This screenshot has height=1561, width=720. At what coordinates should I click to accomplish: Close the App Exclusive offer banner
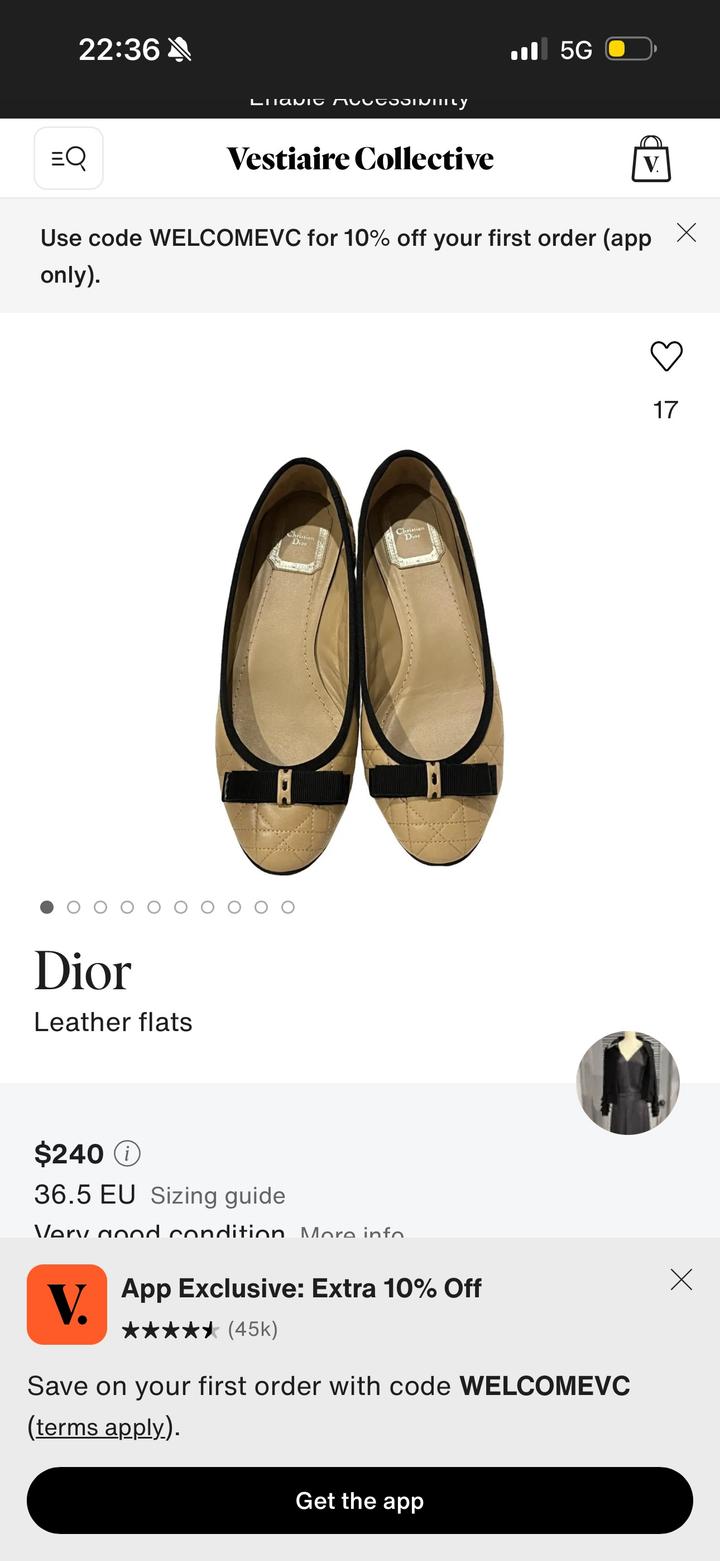(681, 1280)
